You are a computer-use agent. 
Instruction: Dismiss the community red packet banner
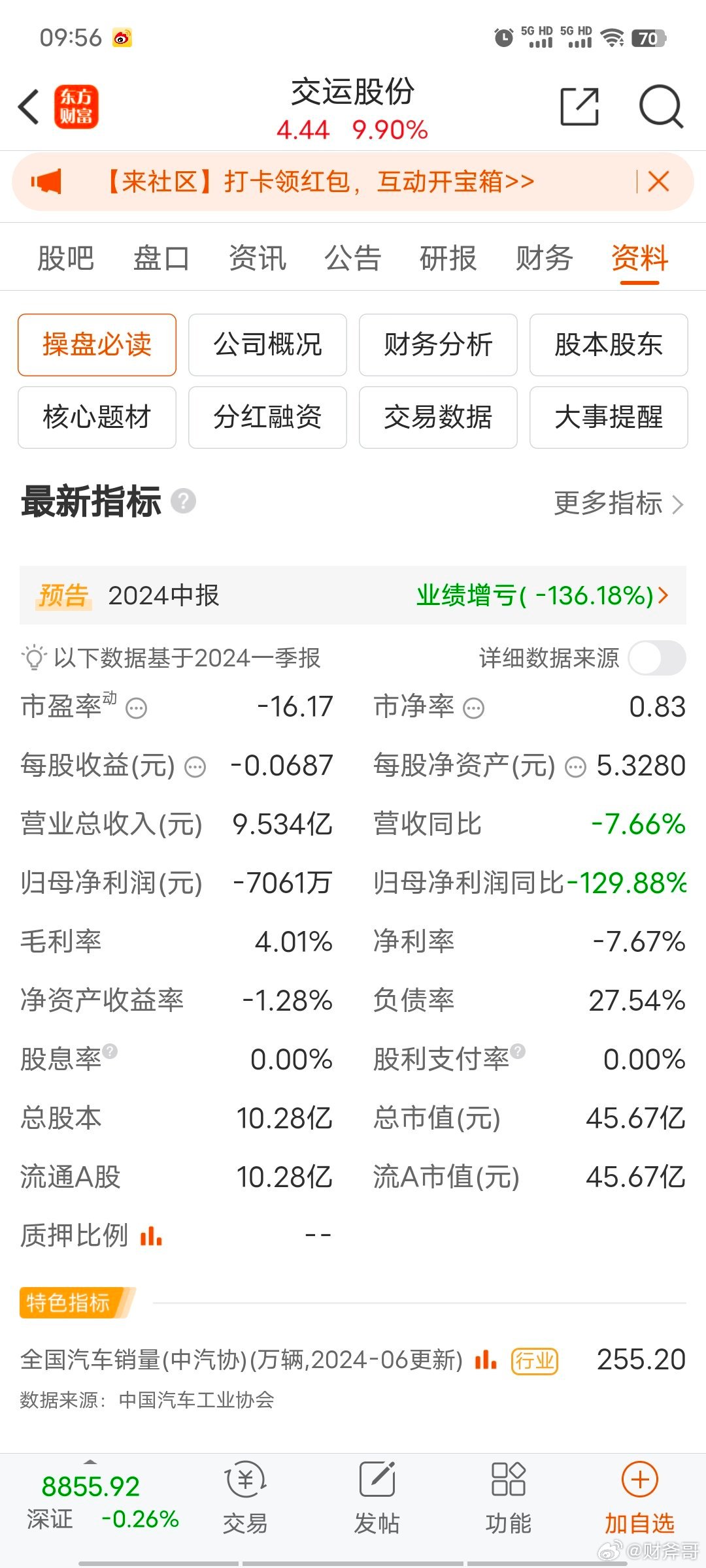click(658, 181)
